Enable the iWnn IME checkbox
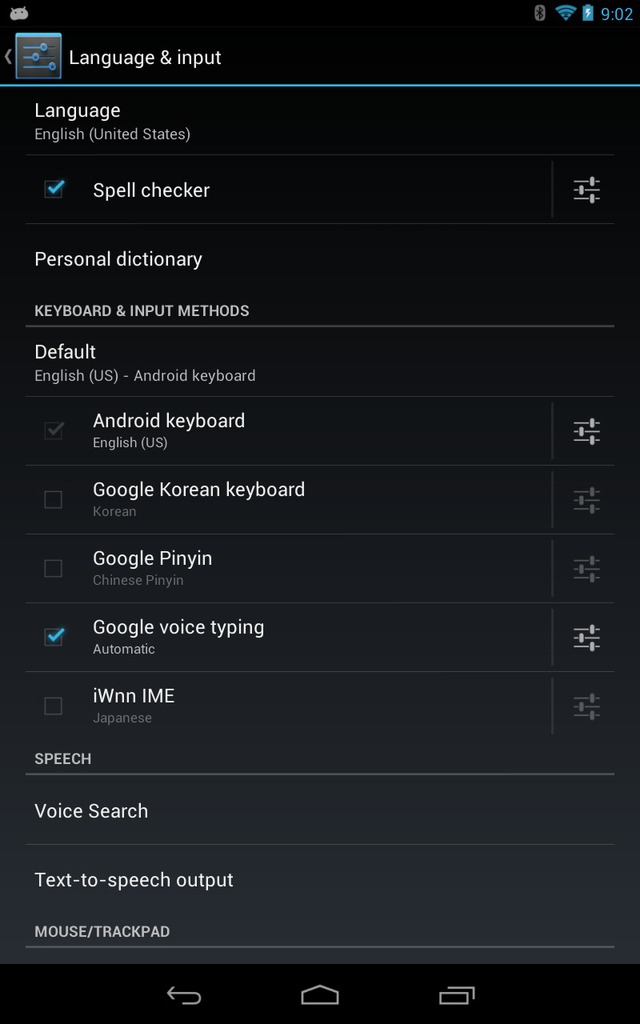 pyautogui.click(x=53, y=706)
